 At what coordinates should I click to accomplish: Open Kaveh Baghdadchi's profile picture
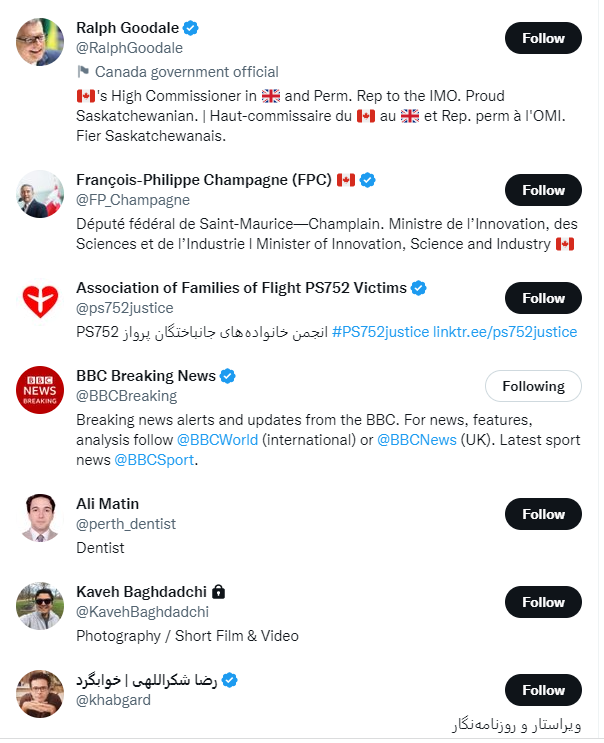40,606
